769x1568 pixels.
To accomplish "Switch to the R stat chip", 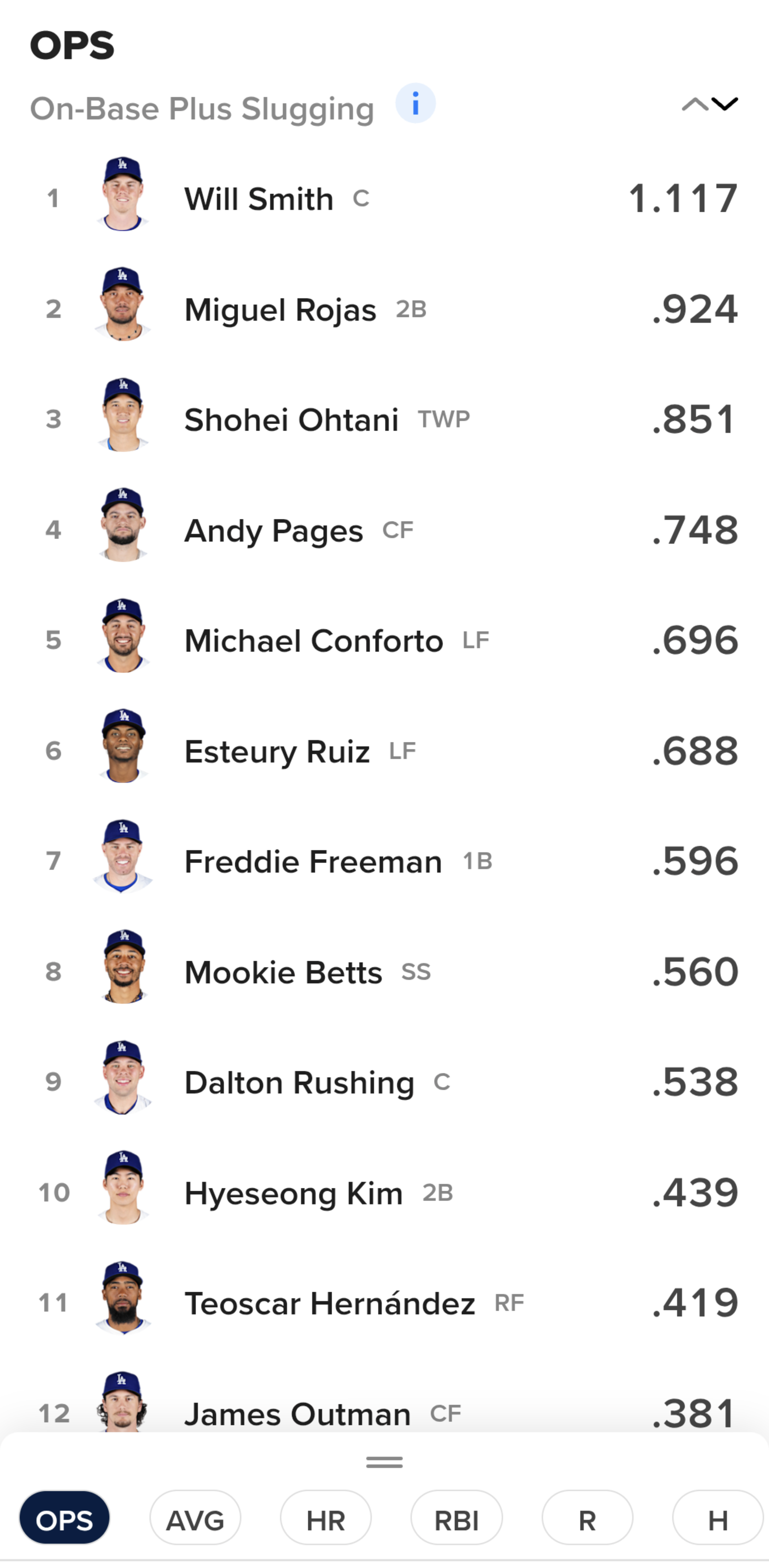I will [x=587, y=1520].
